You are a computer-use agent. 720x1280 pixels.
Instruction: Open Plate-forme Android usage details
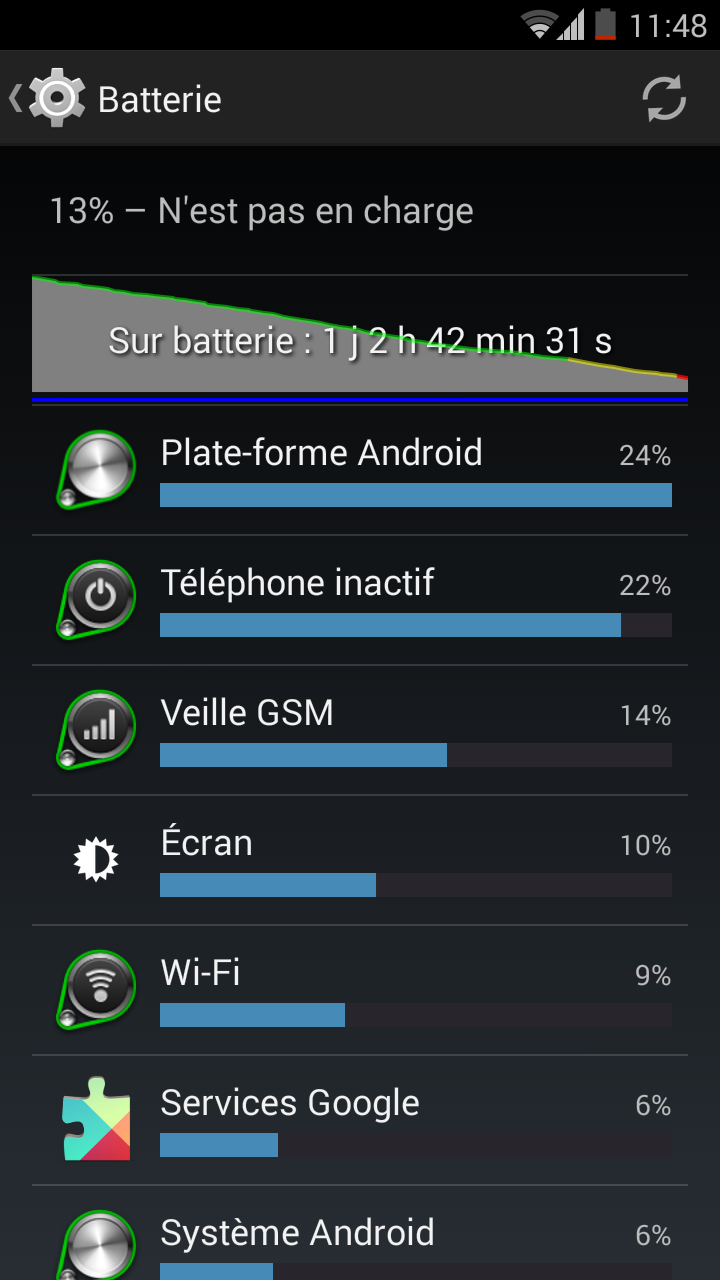[360, 470]
